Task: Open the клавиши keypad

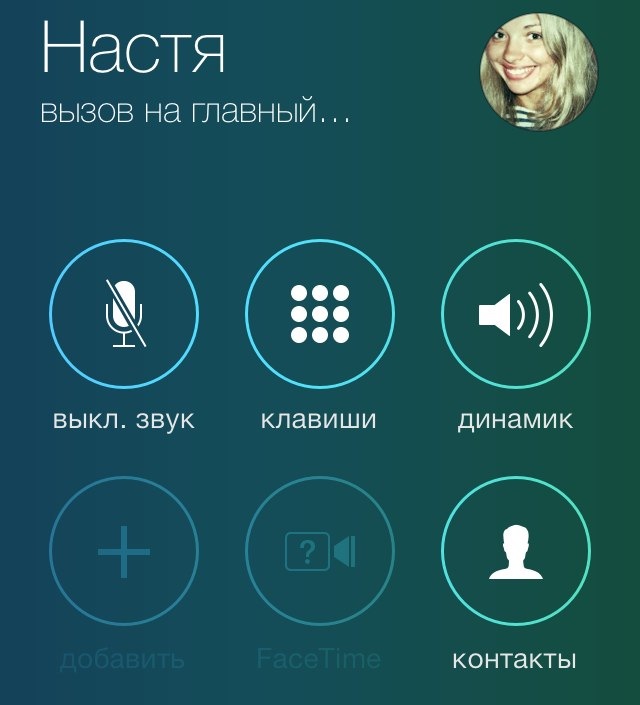Action: [319, 315]
